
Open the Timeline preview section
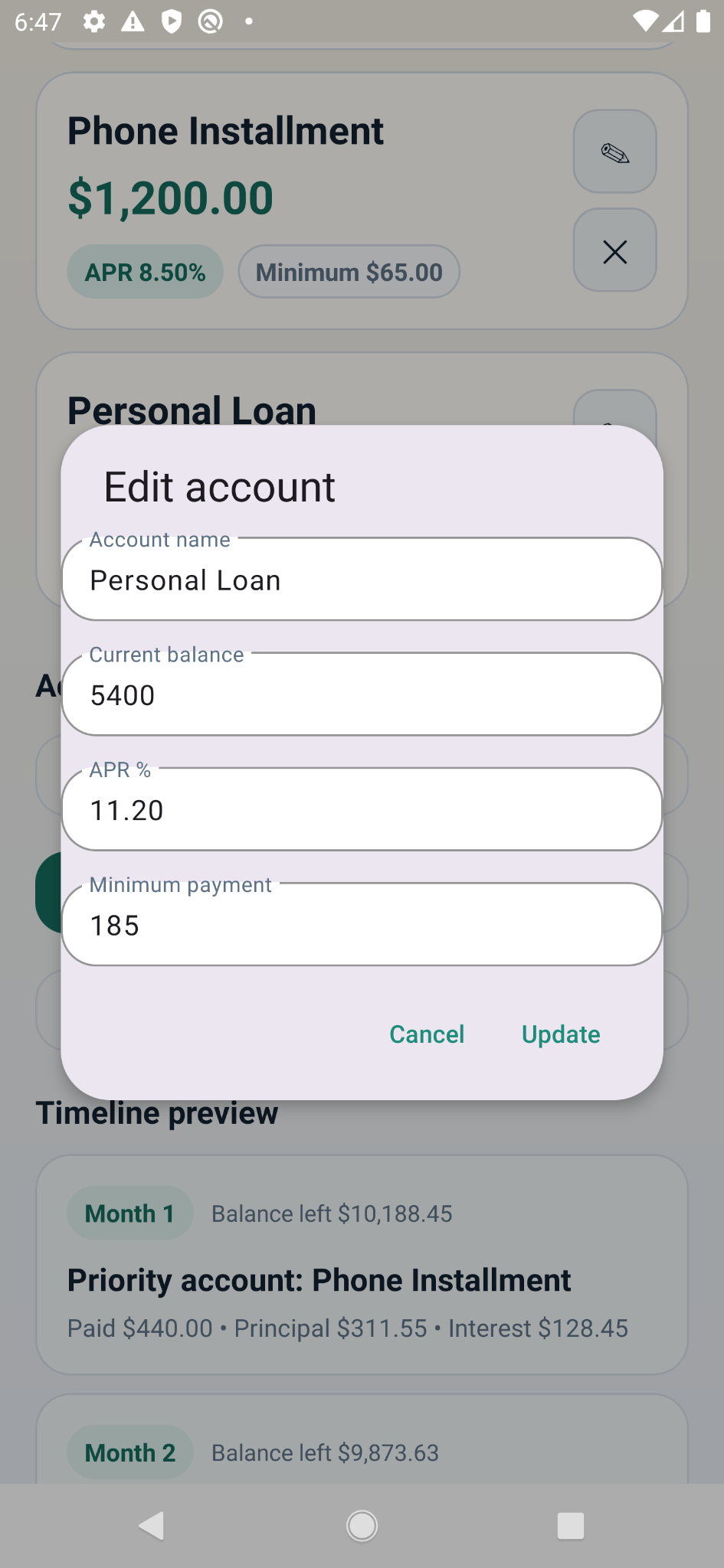(157, 1112)
